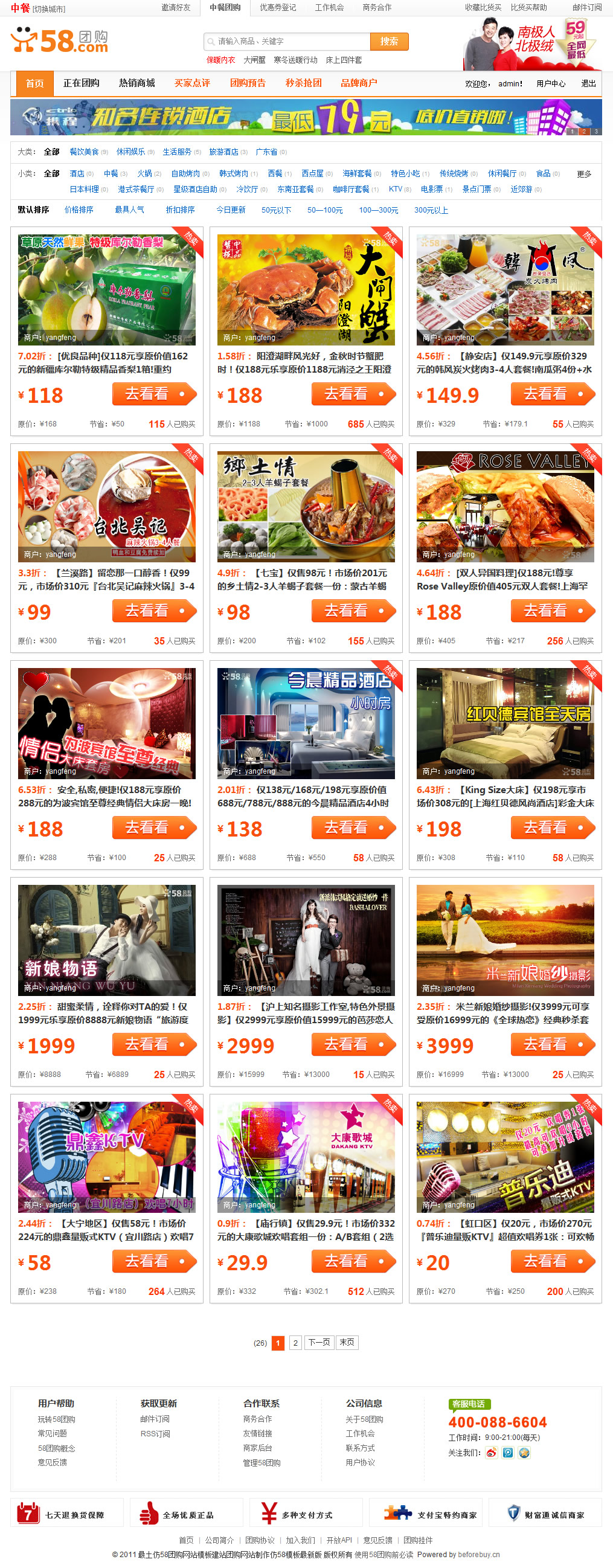This screenshot has height=1568, width=613.
Task: Open the 热销商城 tab
Action: coord(136,83)
